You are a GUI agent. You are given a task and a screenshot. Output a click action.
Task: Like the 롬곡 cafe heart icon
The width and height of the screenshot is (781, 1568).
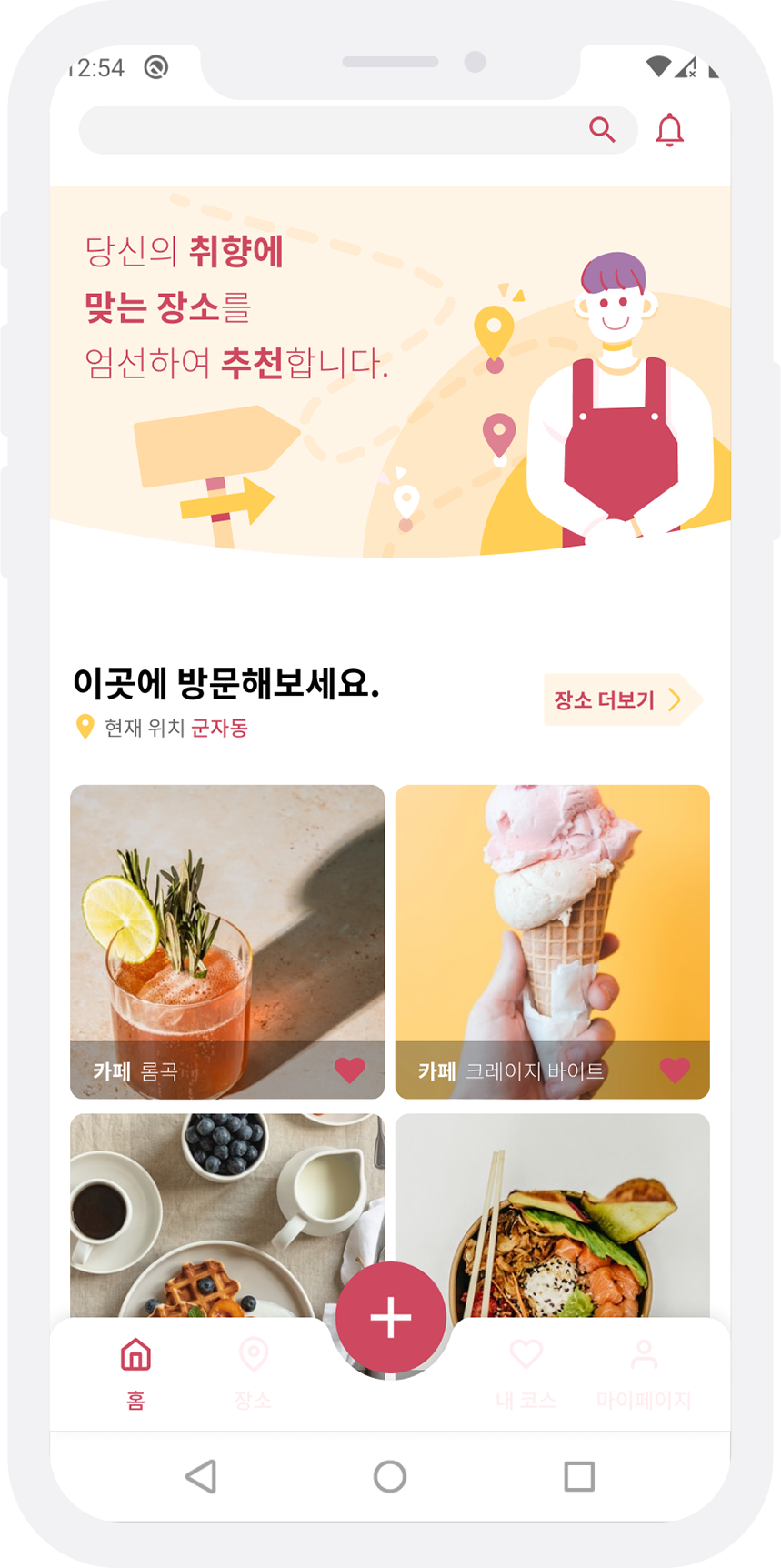[349, 1070]
